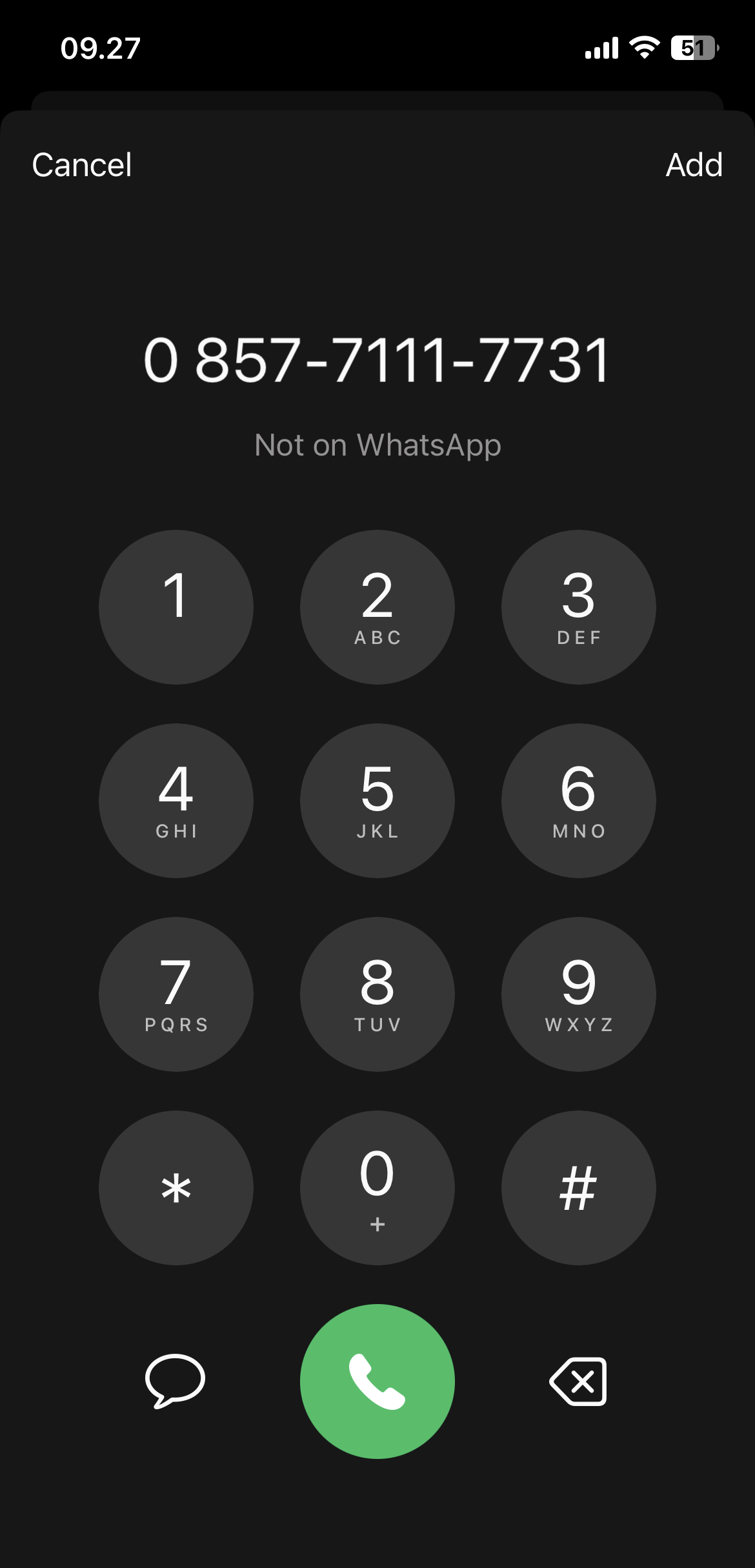Screen dimensions: 755x1568
Task: Dial digit 6 MNO
Action: pos(579,801)
